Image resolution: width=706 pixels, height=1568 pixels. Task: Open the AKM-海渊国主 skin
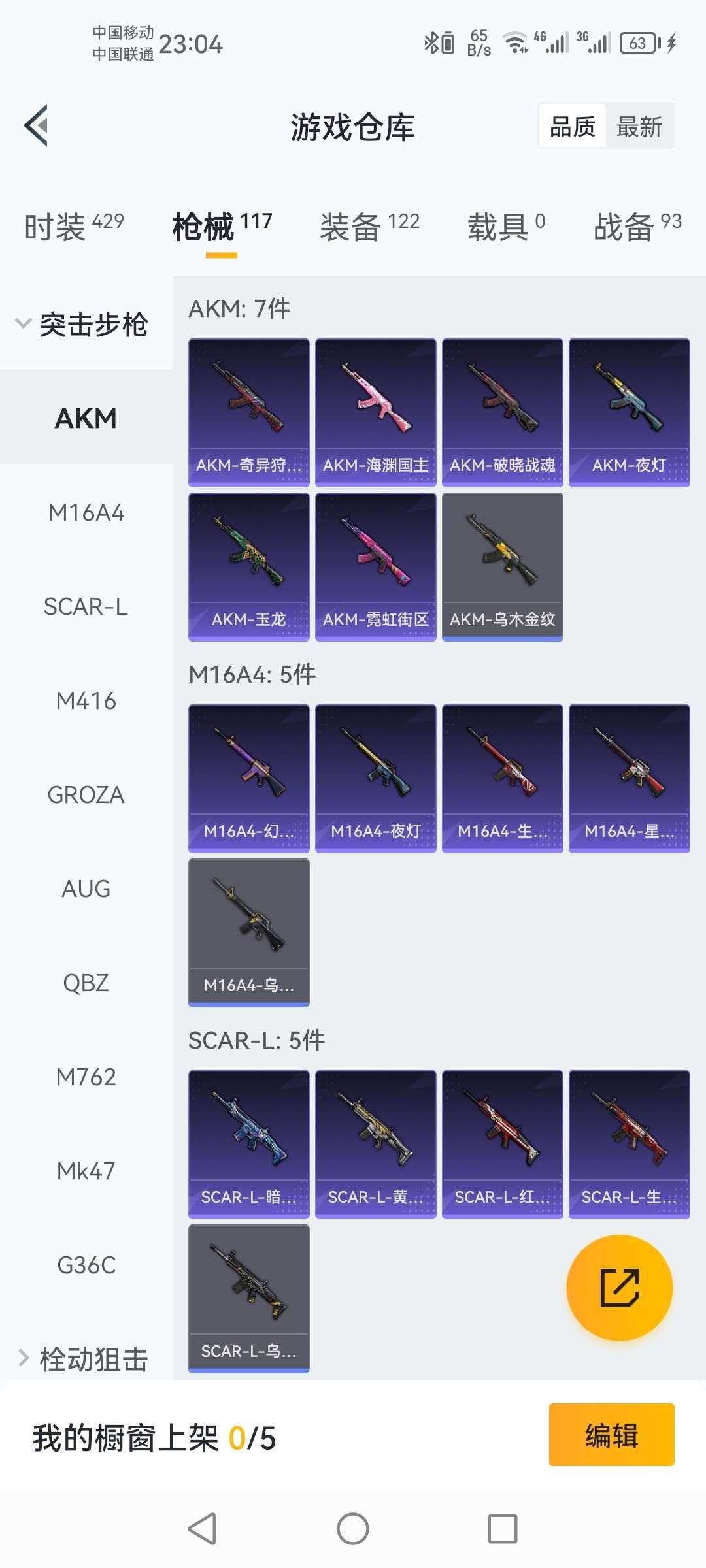point(375,412)
